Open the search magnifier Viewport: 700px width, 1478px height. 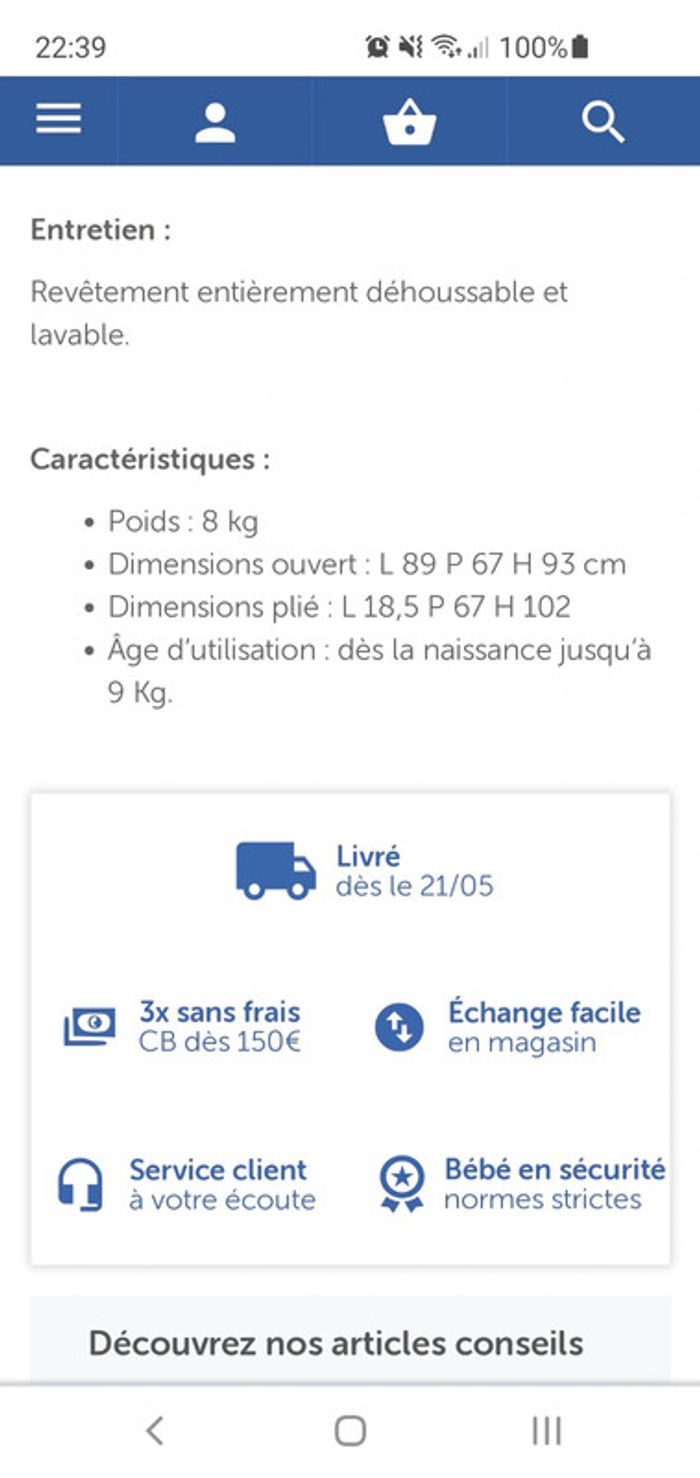603,122
